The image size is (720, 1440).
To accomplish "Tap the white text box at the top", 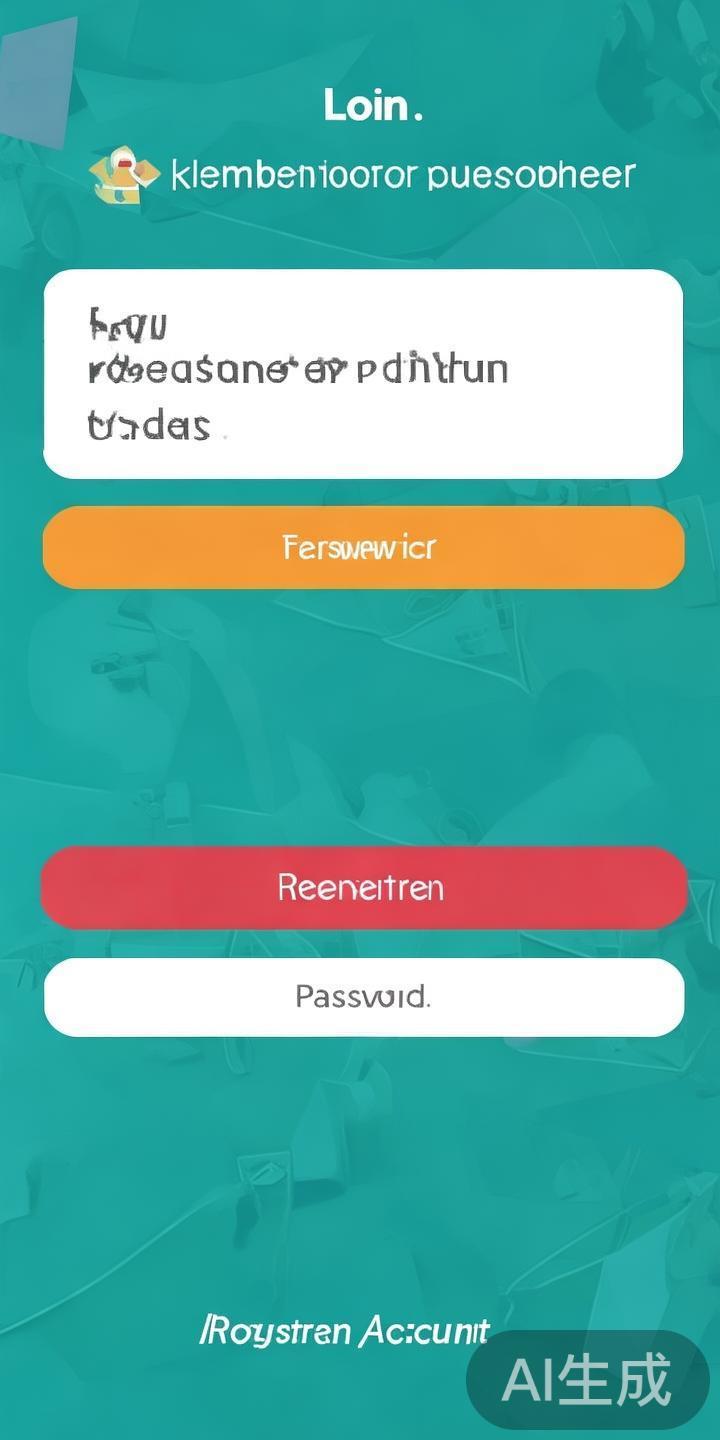I will (363, 374).
